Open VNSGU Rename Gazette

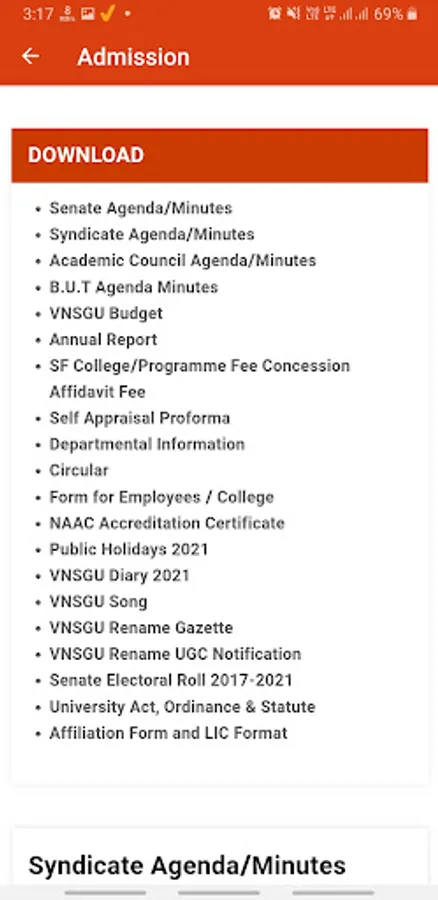(141, 628)
